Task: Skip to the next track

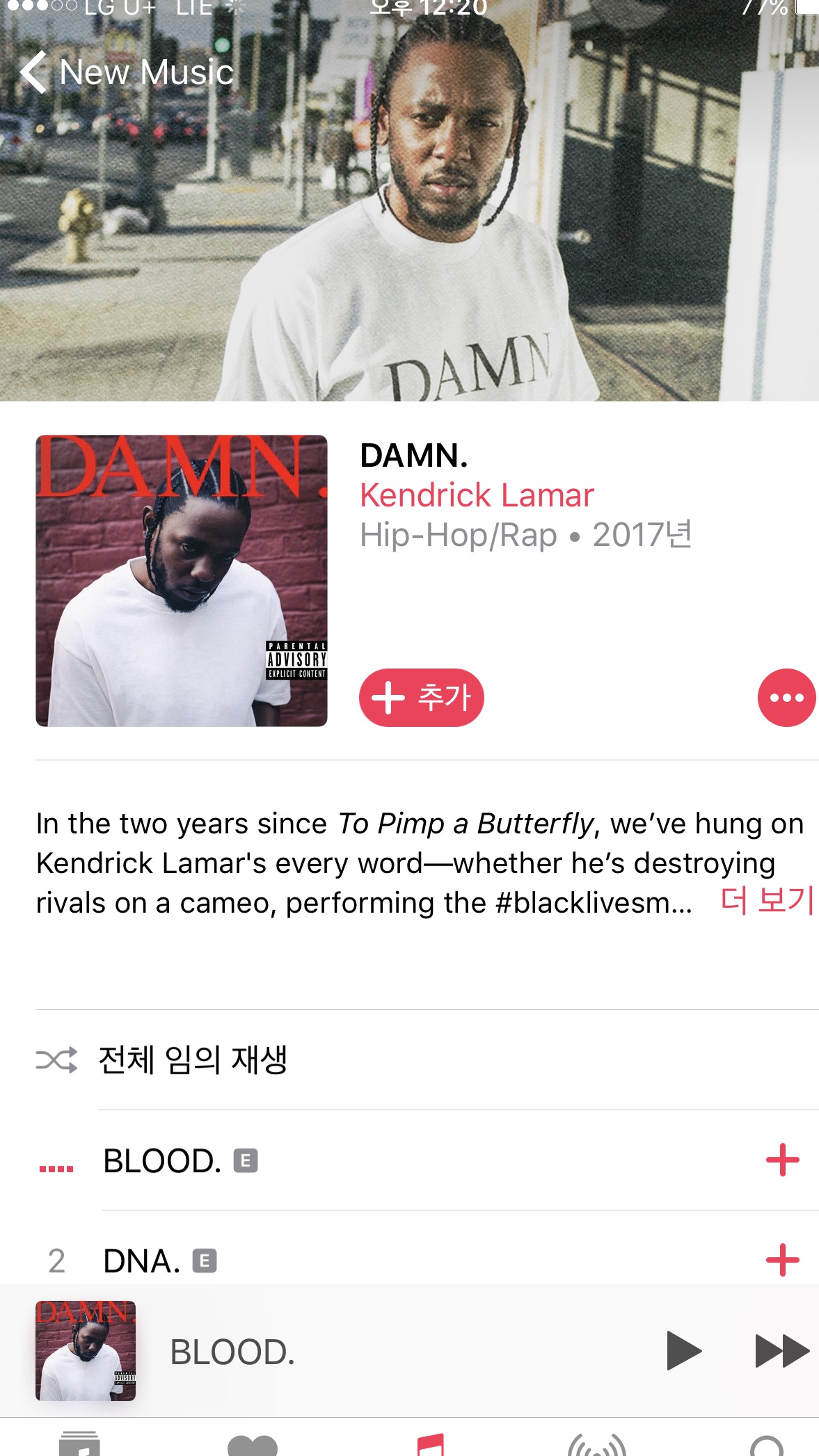Action: 782,1351
